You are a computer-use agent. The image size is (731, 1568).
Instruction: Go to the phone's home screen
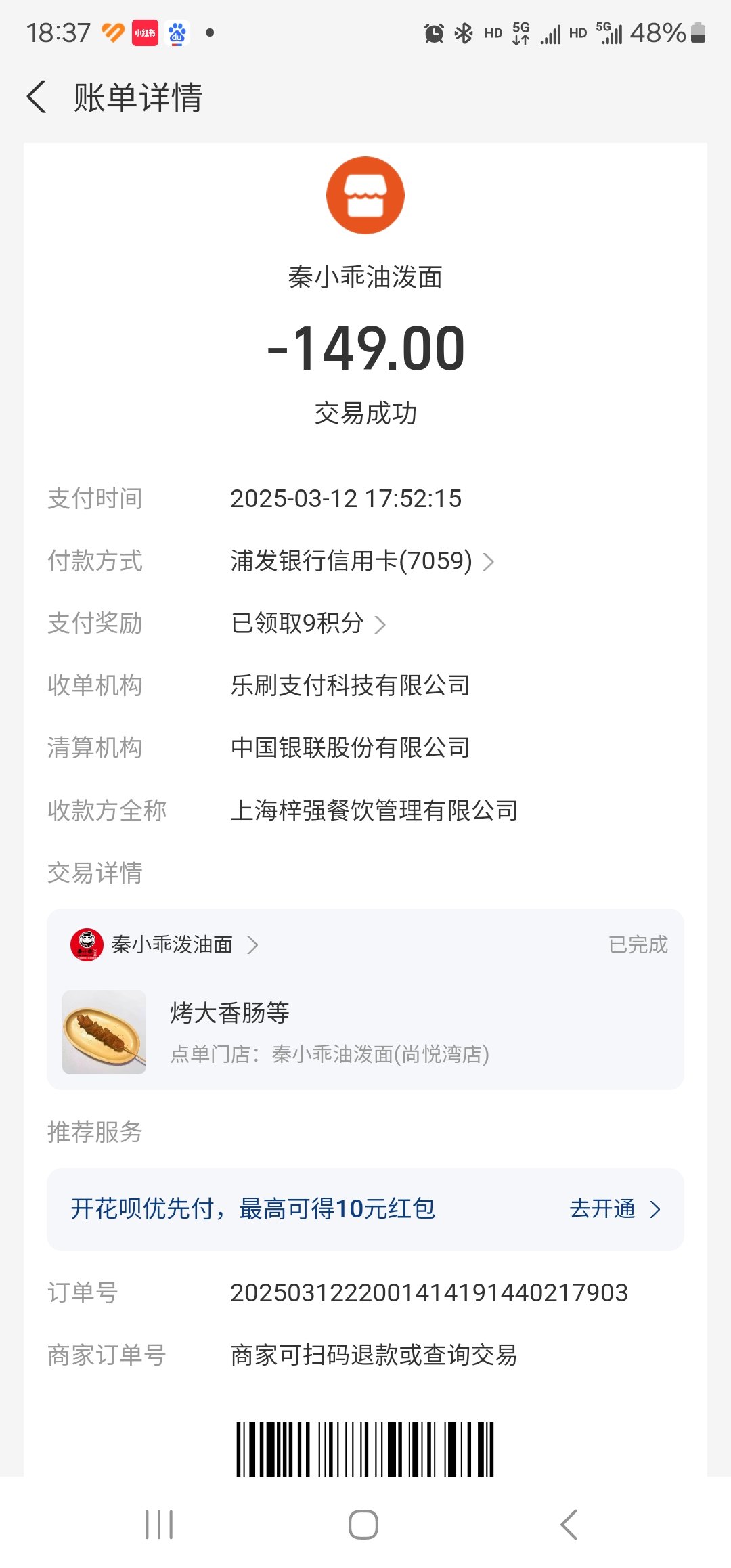pos(363,1525)
